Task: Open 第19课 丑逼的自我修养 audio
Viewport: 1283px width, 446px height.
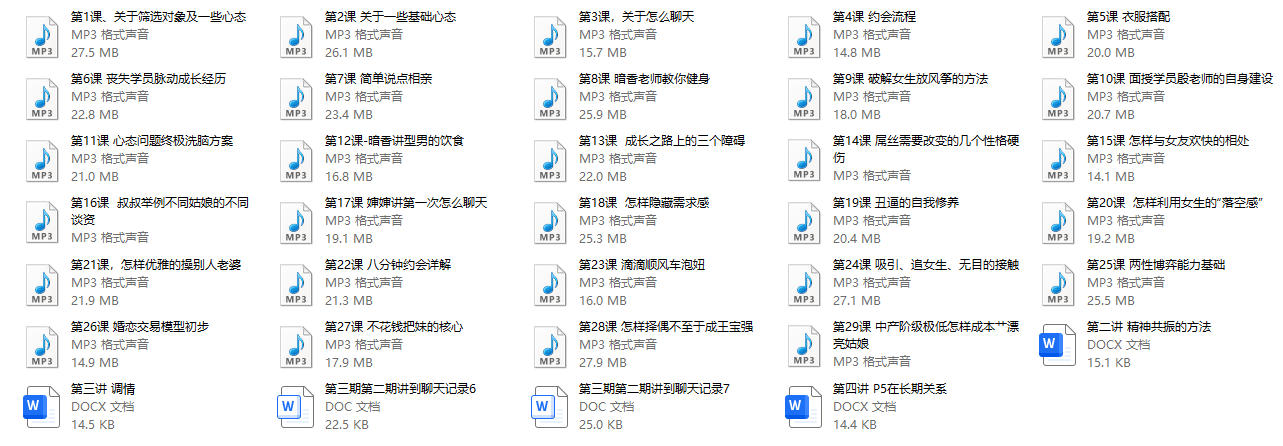Action: tap(804, 221)
